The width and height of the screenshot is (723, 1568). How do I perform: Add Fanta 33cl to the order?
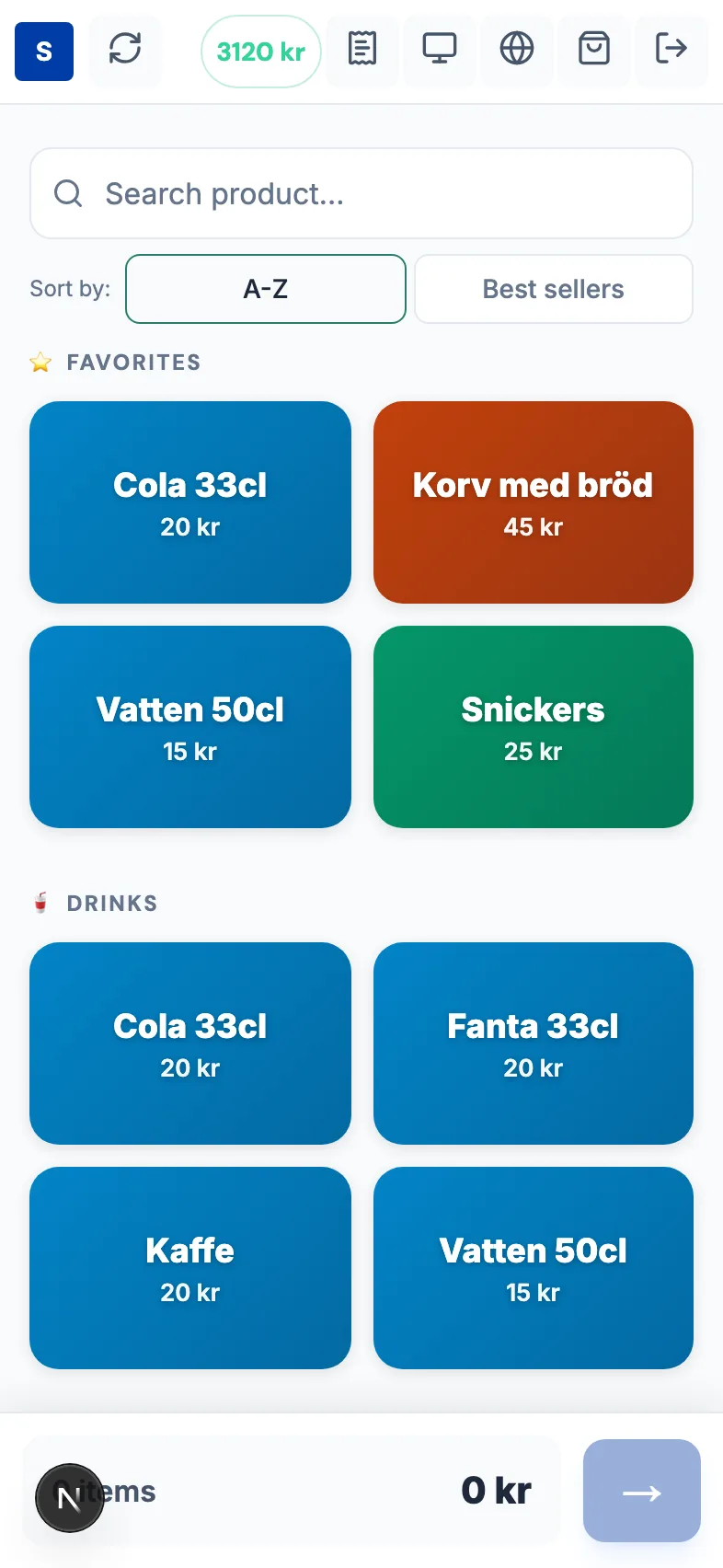pos(534,1043)
